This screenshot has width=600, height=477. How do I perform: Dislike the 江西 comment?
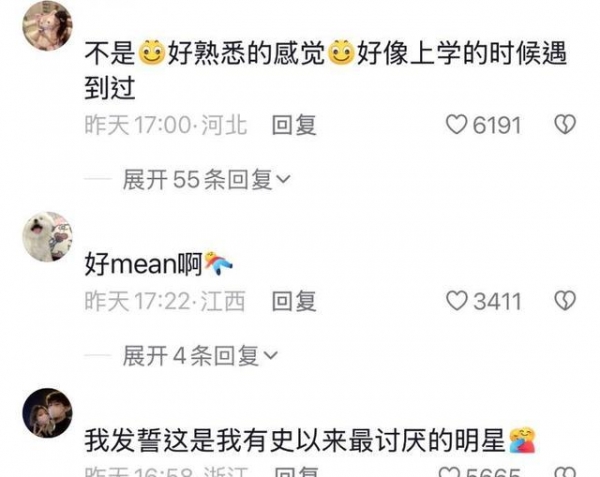tap(565, 301)
